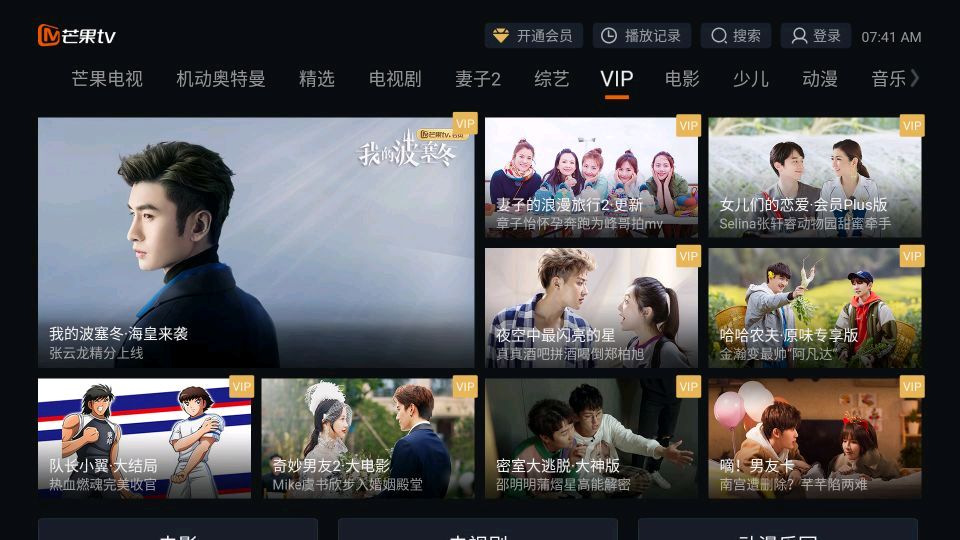
Task: Open 妻子的浪漫旅行2 video card
Action: (x=591, y=177)
